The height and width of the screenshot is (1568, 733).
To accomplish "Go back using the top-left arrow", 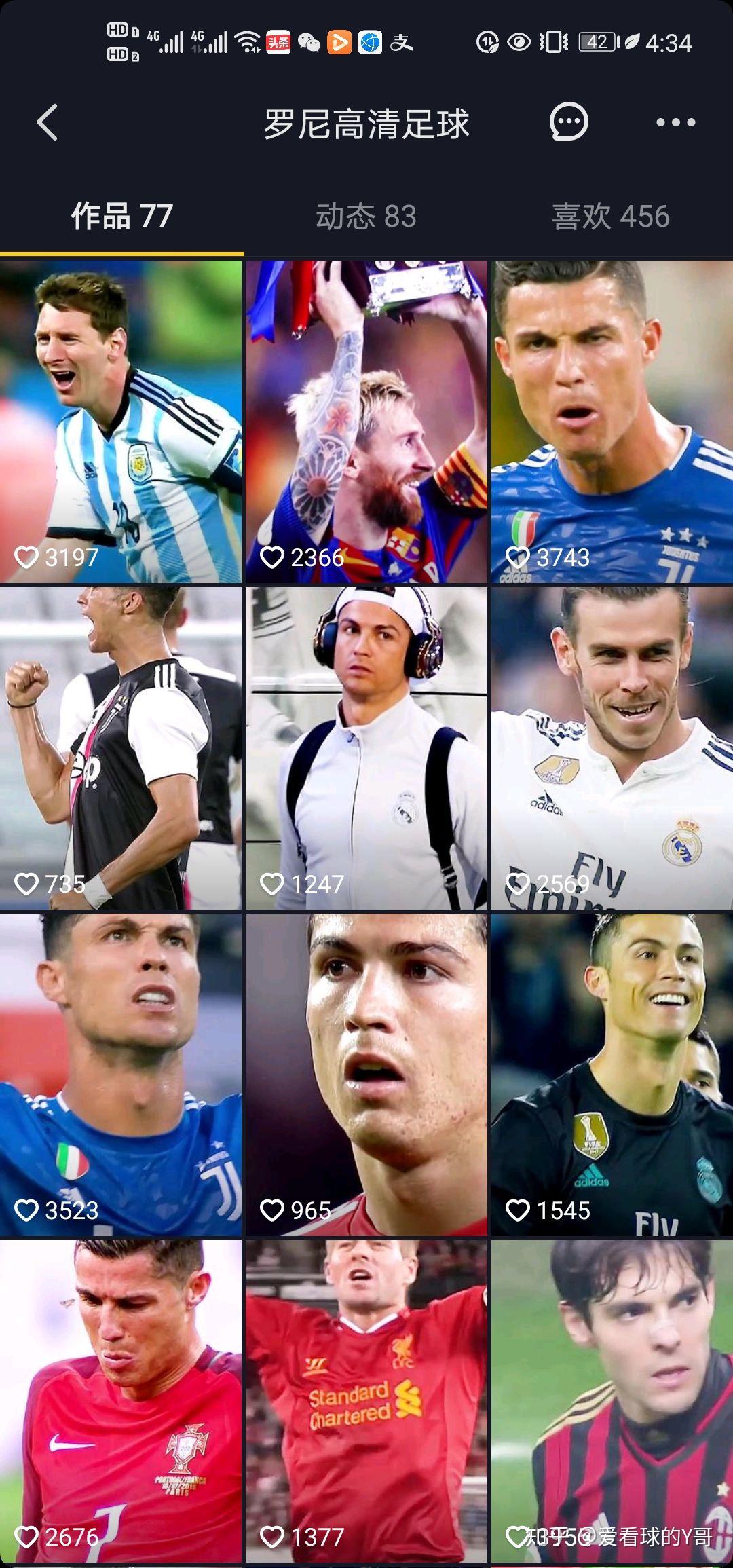I will click(47, 123).
